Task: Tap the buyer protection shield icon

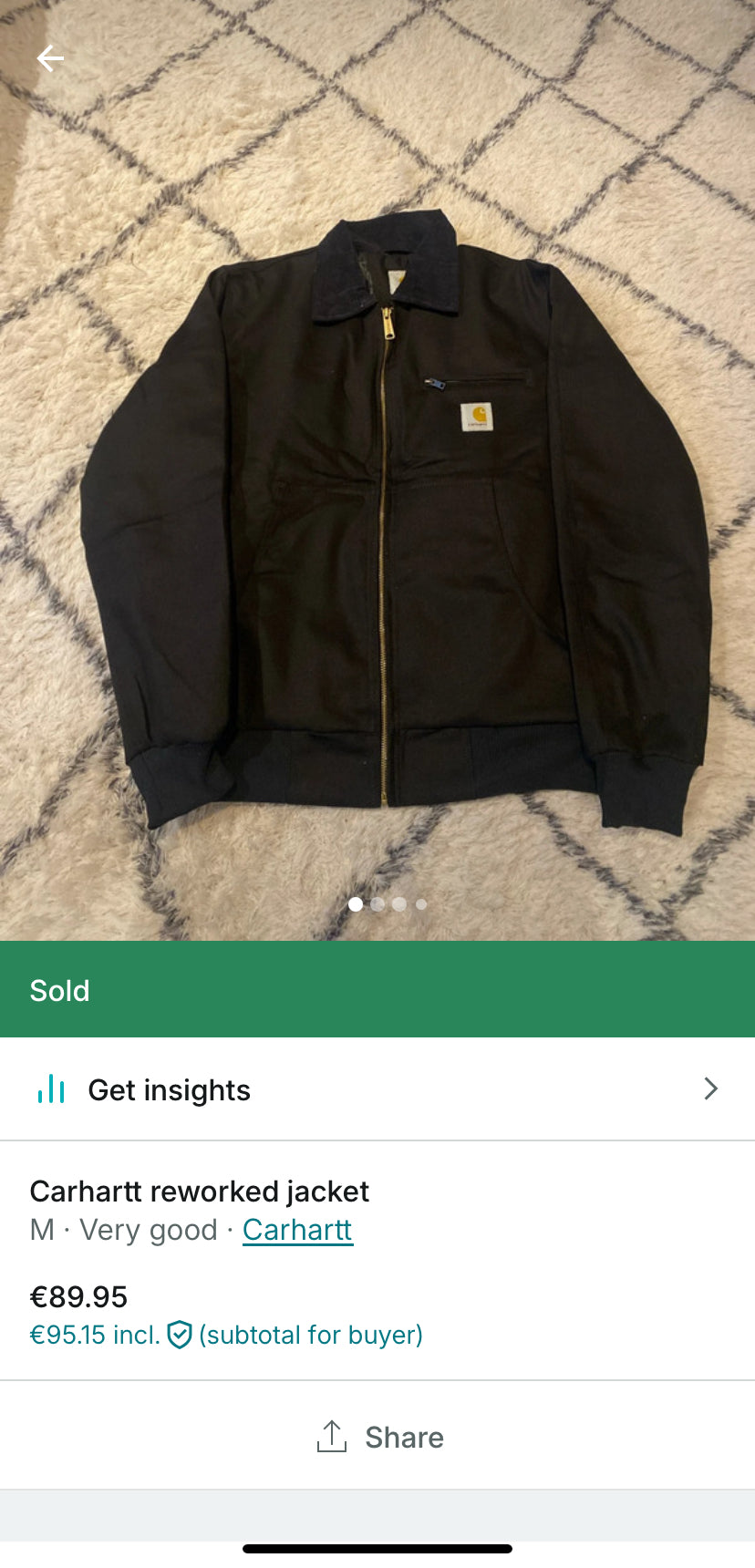Action: click(x=179, y=1335)
